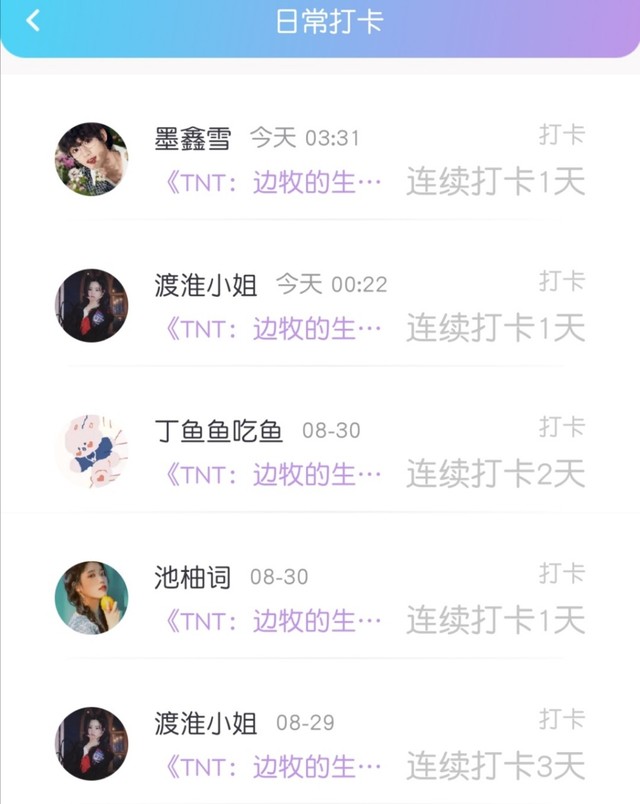Tap 池柚词's profile avatar
Image resolution: width=640 pixels, height=804 pixels.
[91, 597]
